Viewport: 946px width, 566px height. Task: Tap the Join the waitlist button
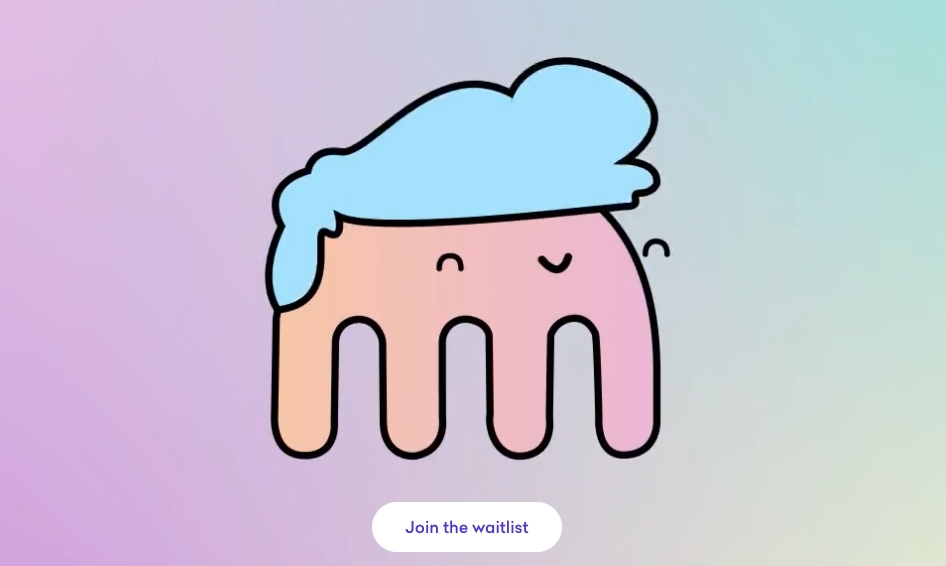click(466, 527)
